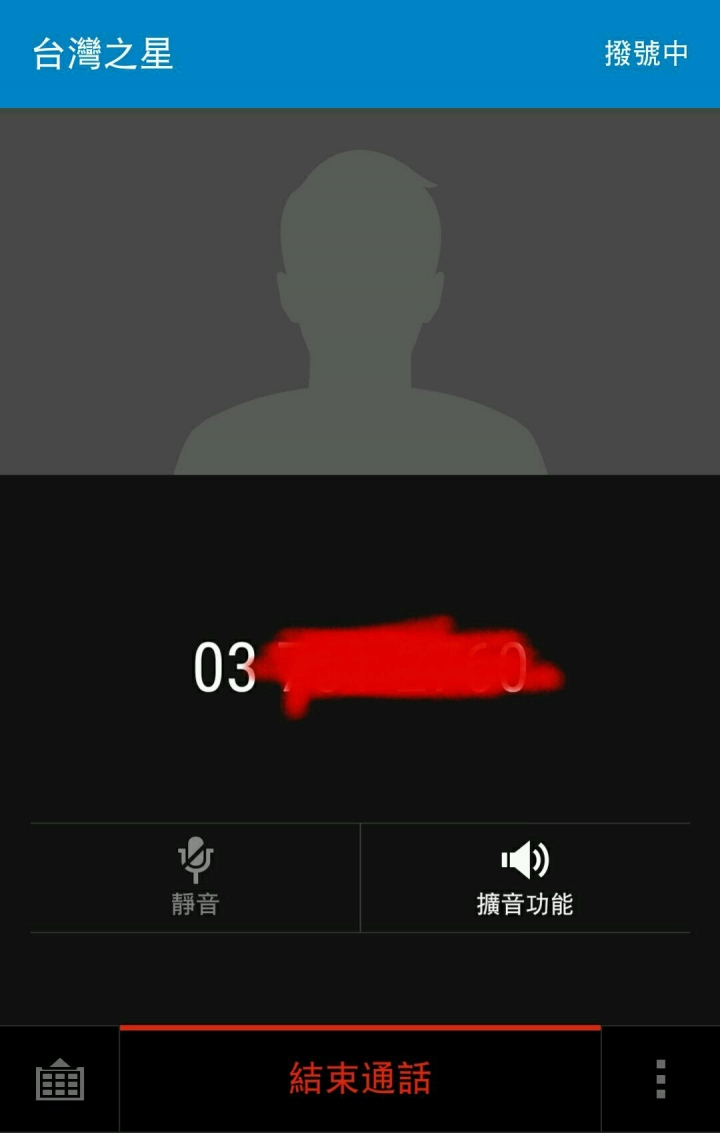
Task: Open the overflow menu
Action: point(660,1080)
